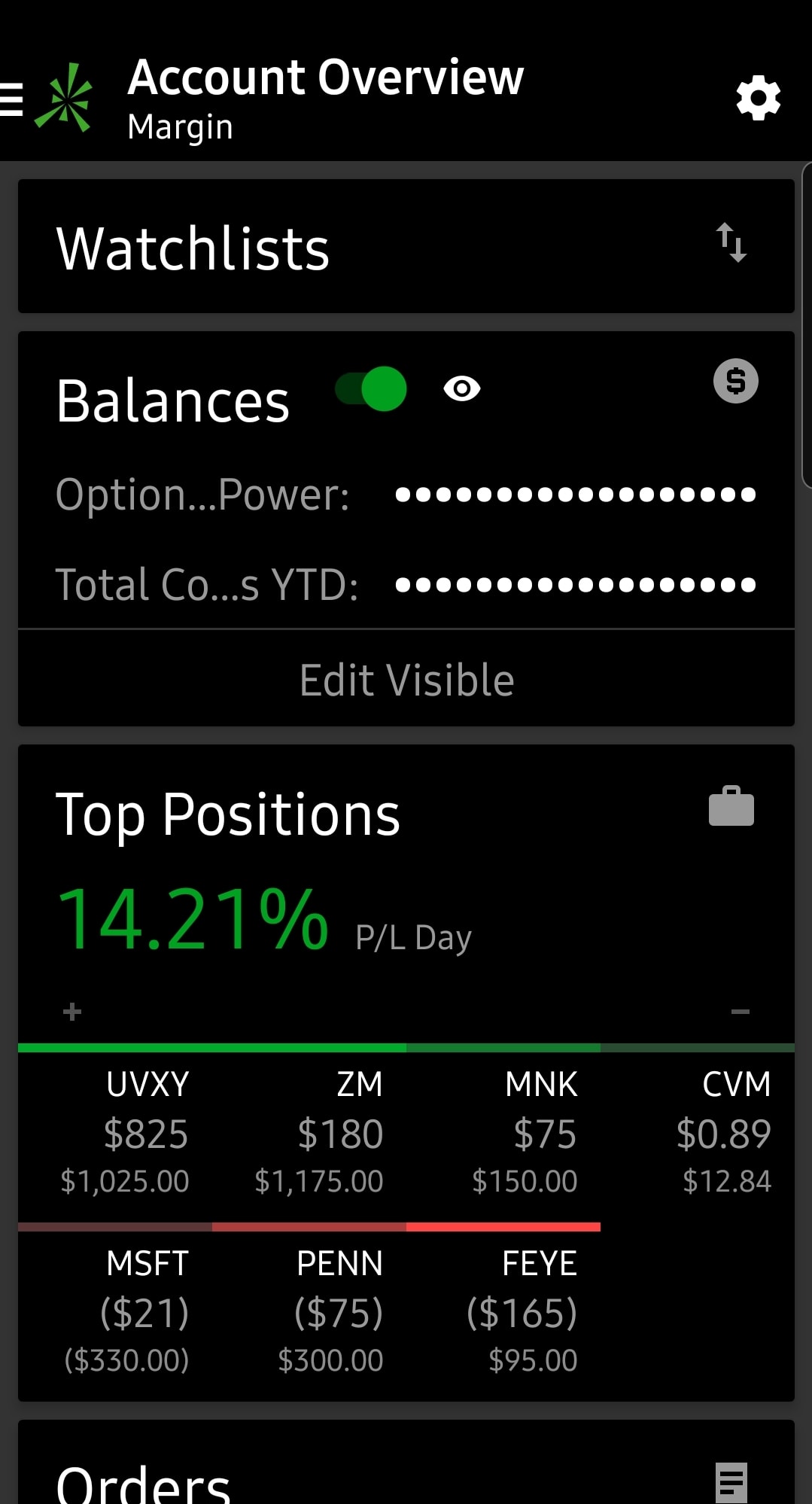Reveal hidden balances with eye icon
This screenshot has width=812, height=1504.
coord(461,389)
